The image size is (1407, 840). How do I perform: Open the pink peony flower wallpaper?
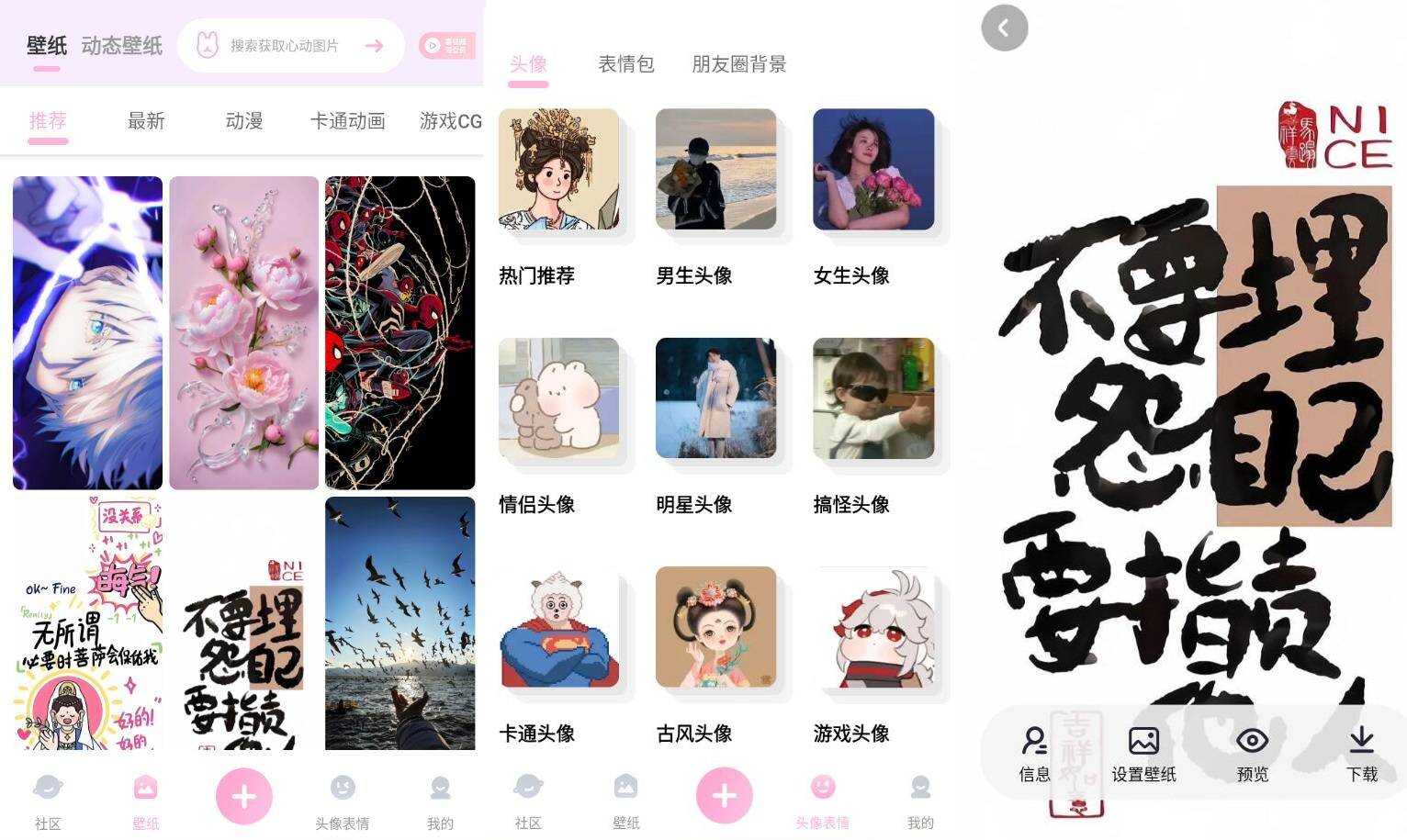(243, 332)
